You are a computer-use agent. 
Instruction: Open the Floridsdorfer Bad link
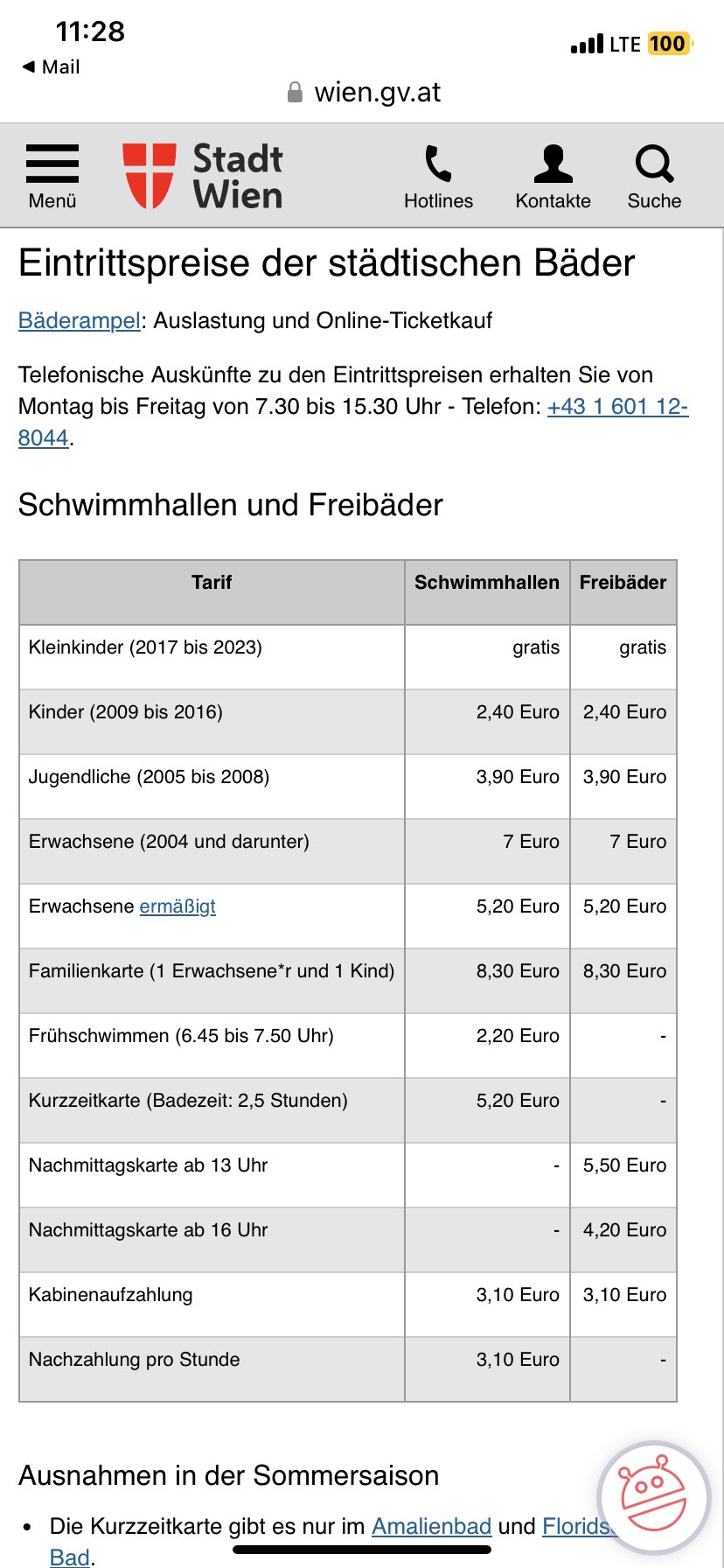pos(577,1527)
